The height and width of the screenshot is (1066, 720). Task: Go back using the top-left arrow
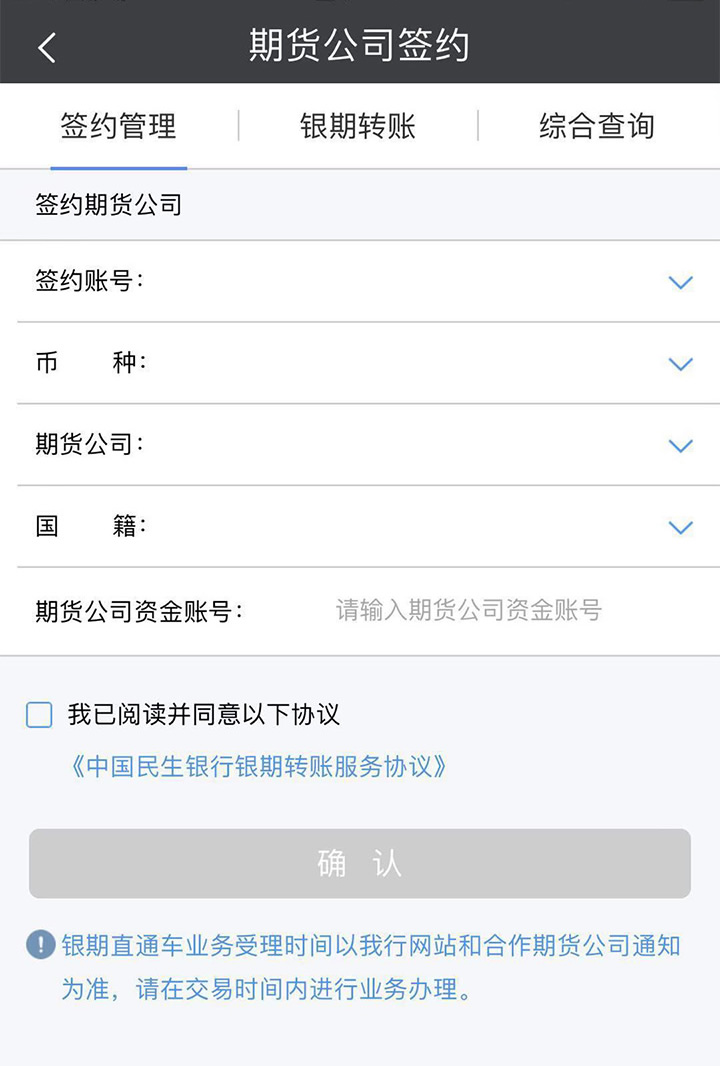click(47, 47)
